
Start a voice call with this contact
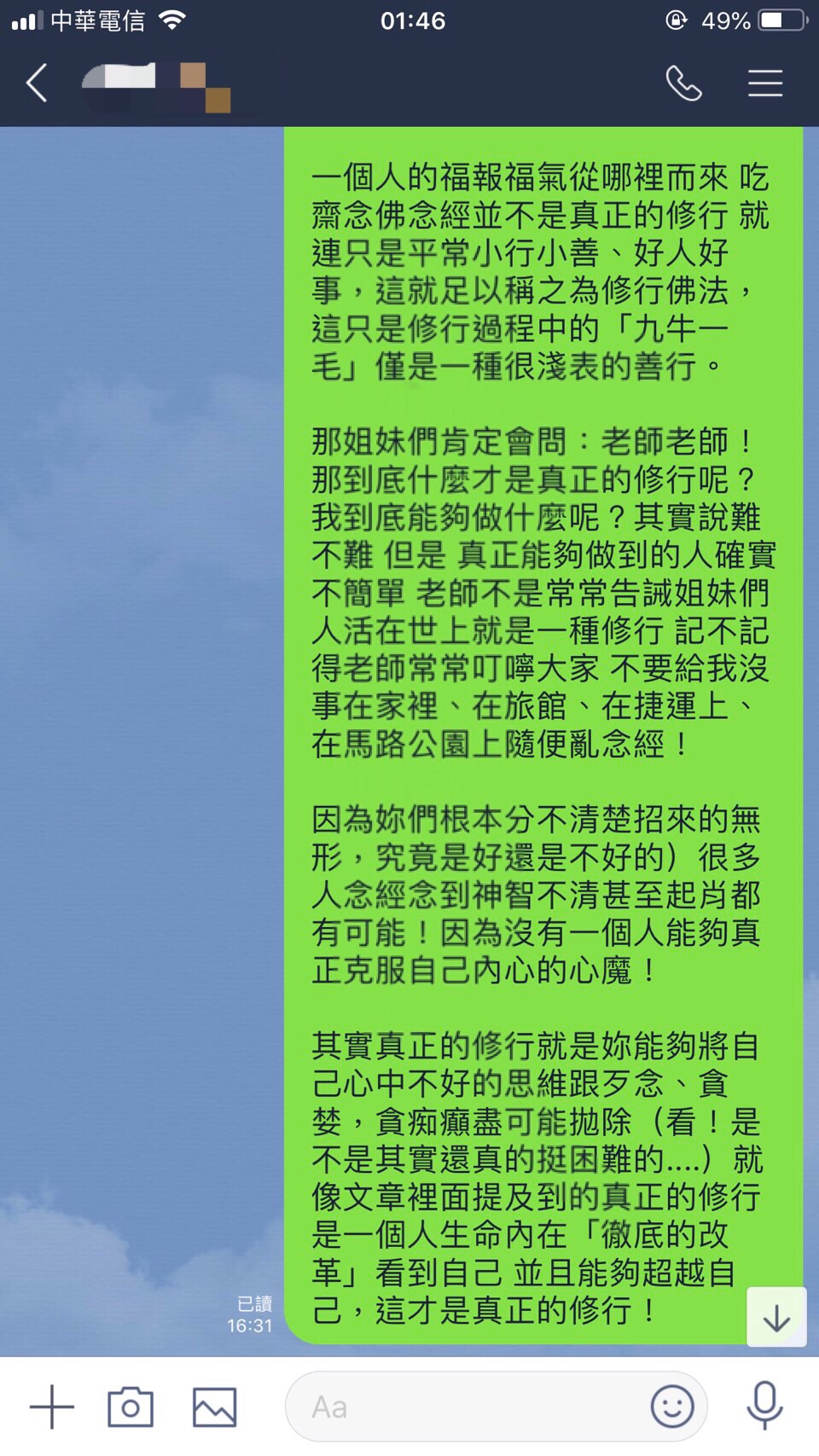683,83
